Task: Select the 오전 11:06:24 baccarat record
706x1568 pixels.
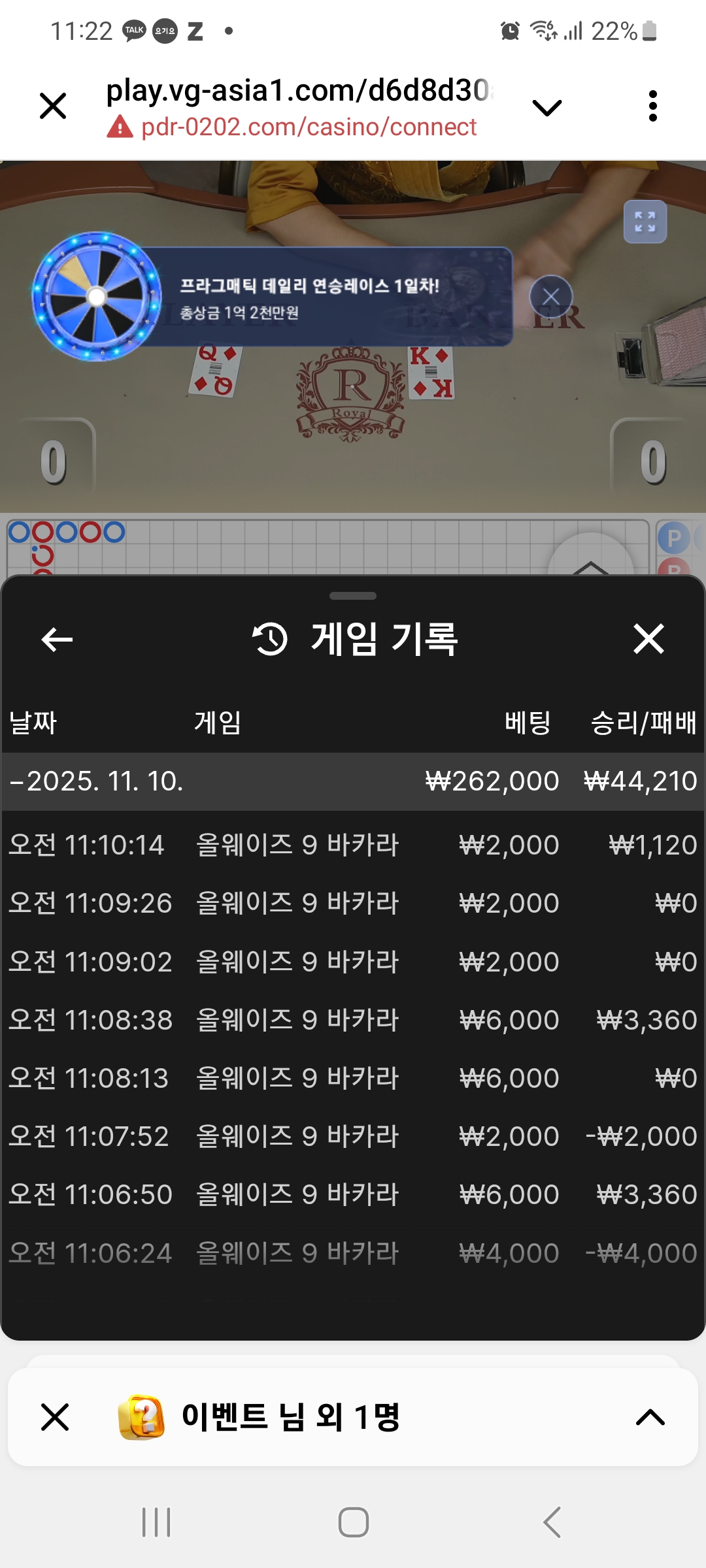Action: (x=353, y=1253)
